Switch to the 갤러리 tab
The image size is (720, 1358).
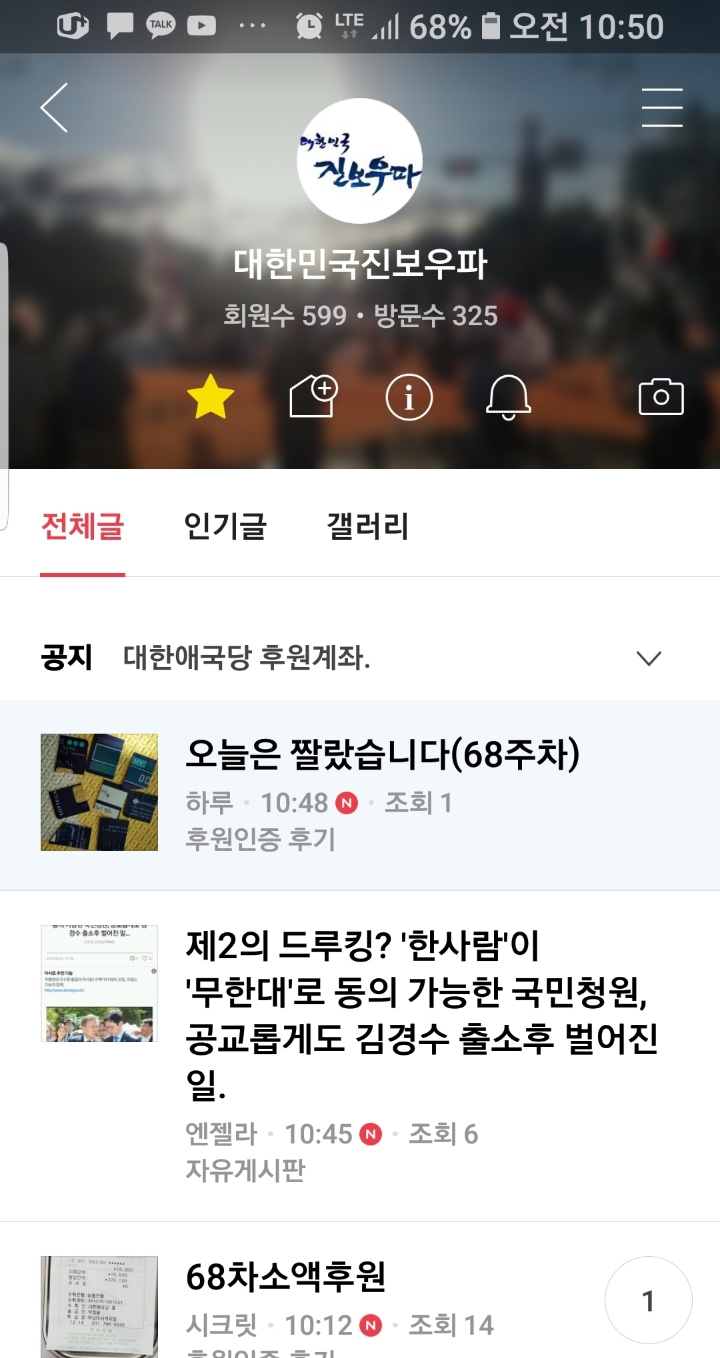368,527
